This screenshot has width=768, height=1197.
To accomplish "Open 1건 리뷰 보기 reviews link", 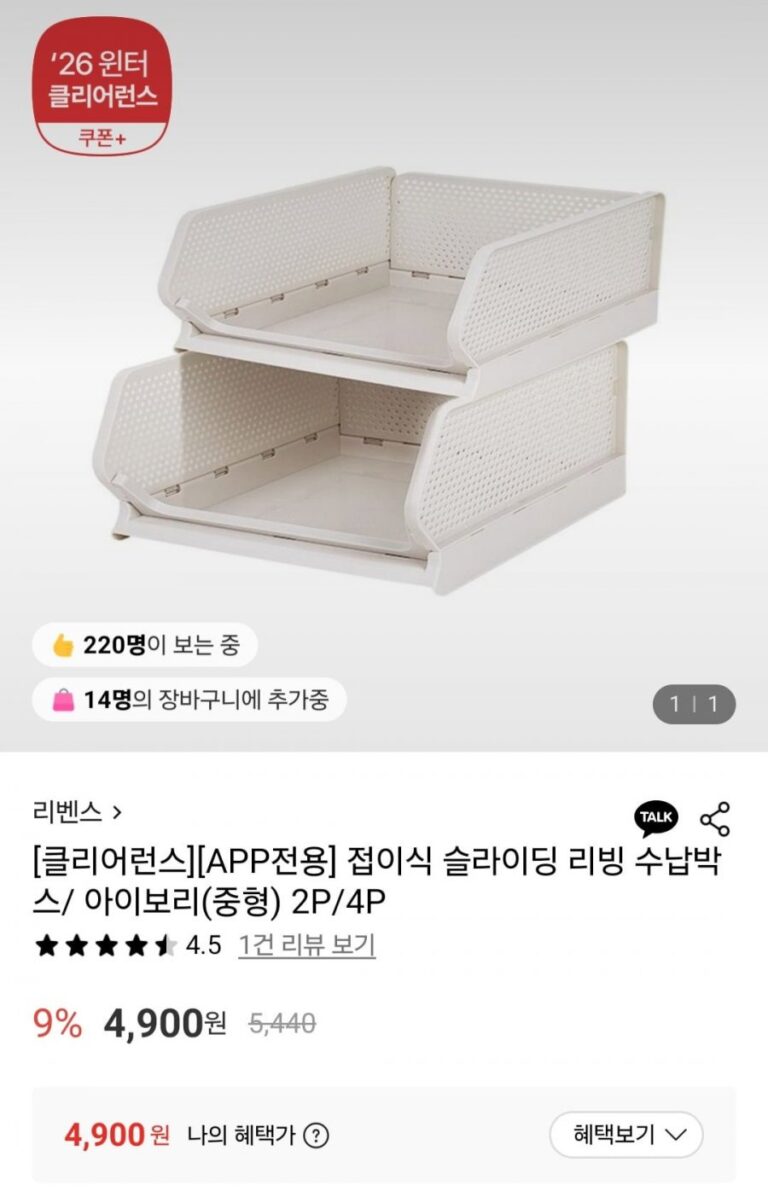I will pos(306,945).
